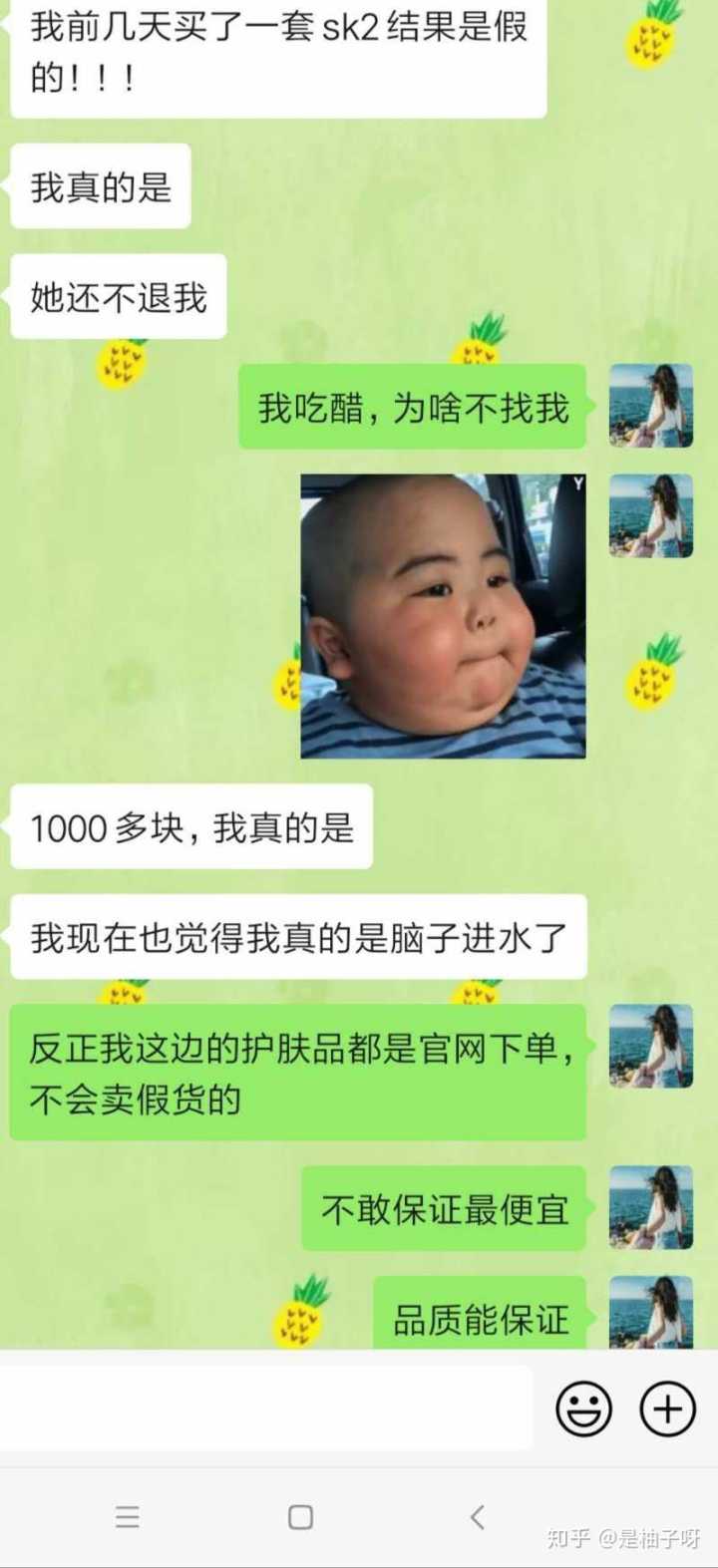Tap the message input field
This screenshot has height=1568, width=718.
click(266, 1409)
